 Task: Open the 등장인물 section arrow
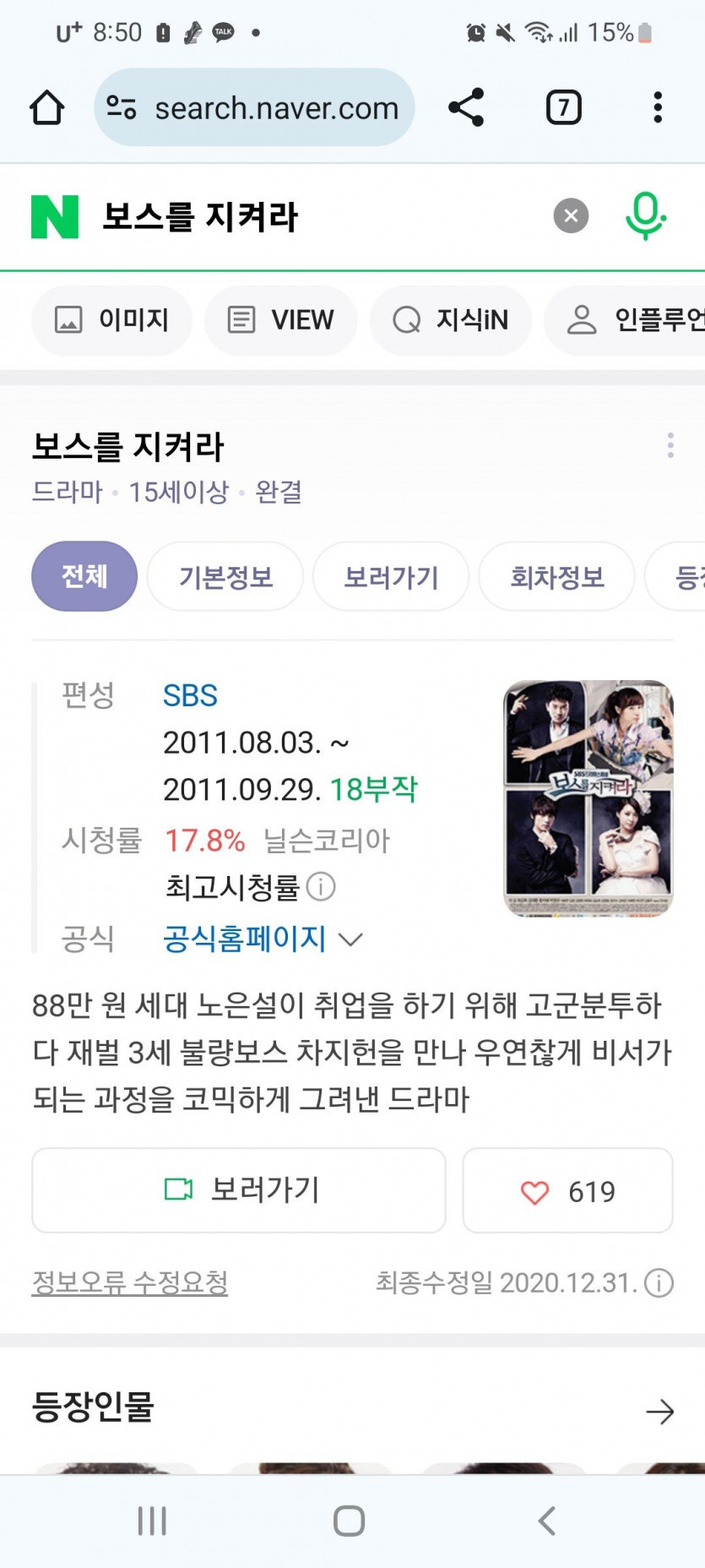[x=659, y=1411]
